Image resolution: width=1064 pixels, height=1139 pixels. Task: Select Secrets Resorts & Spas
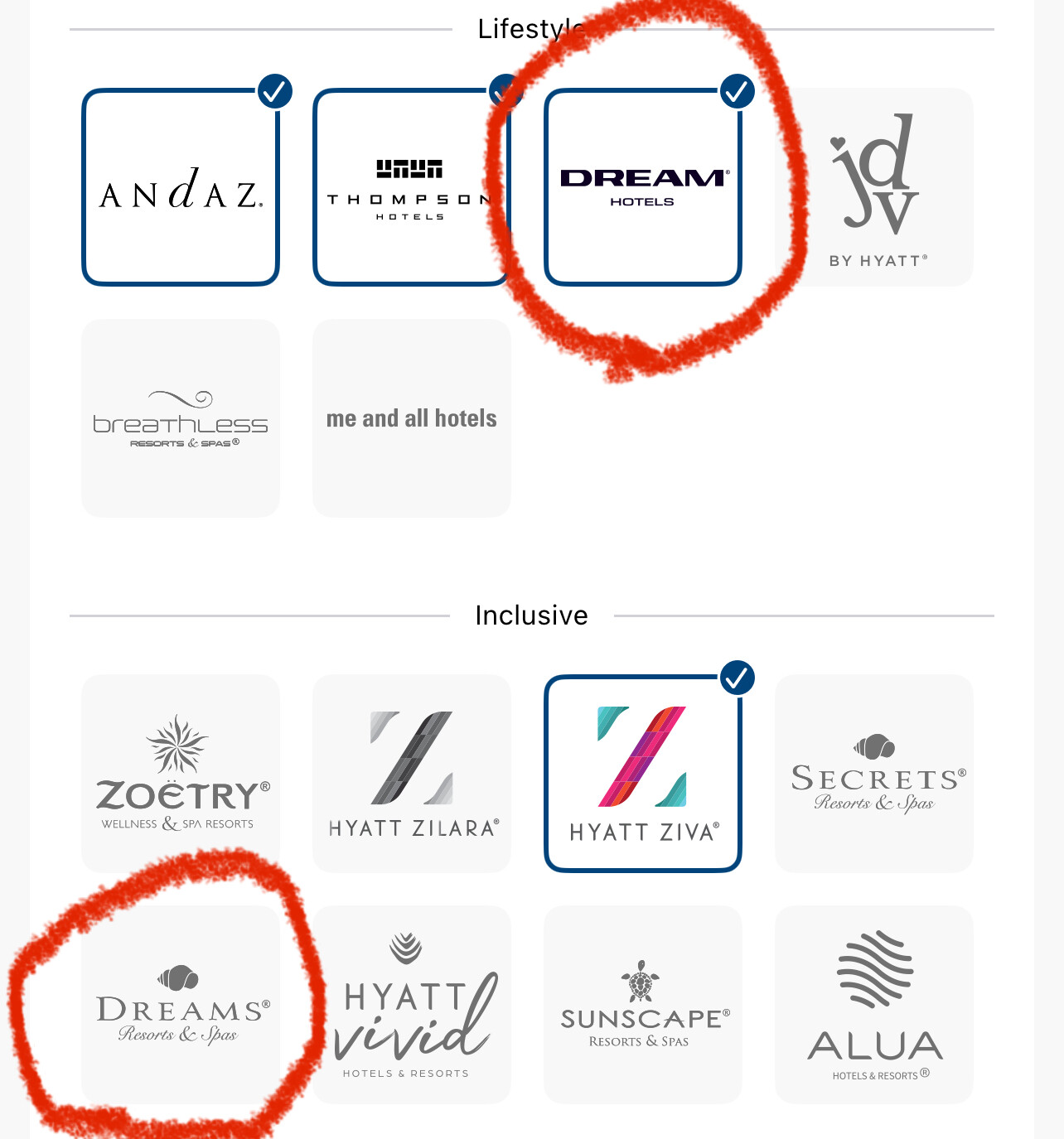[x=873, y=773]
